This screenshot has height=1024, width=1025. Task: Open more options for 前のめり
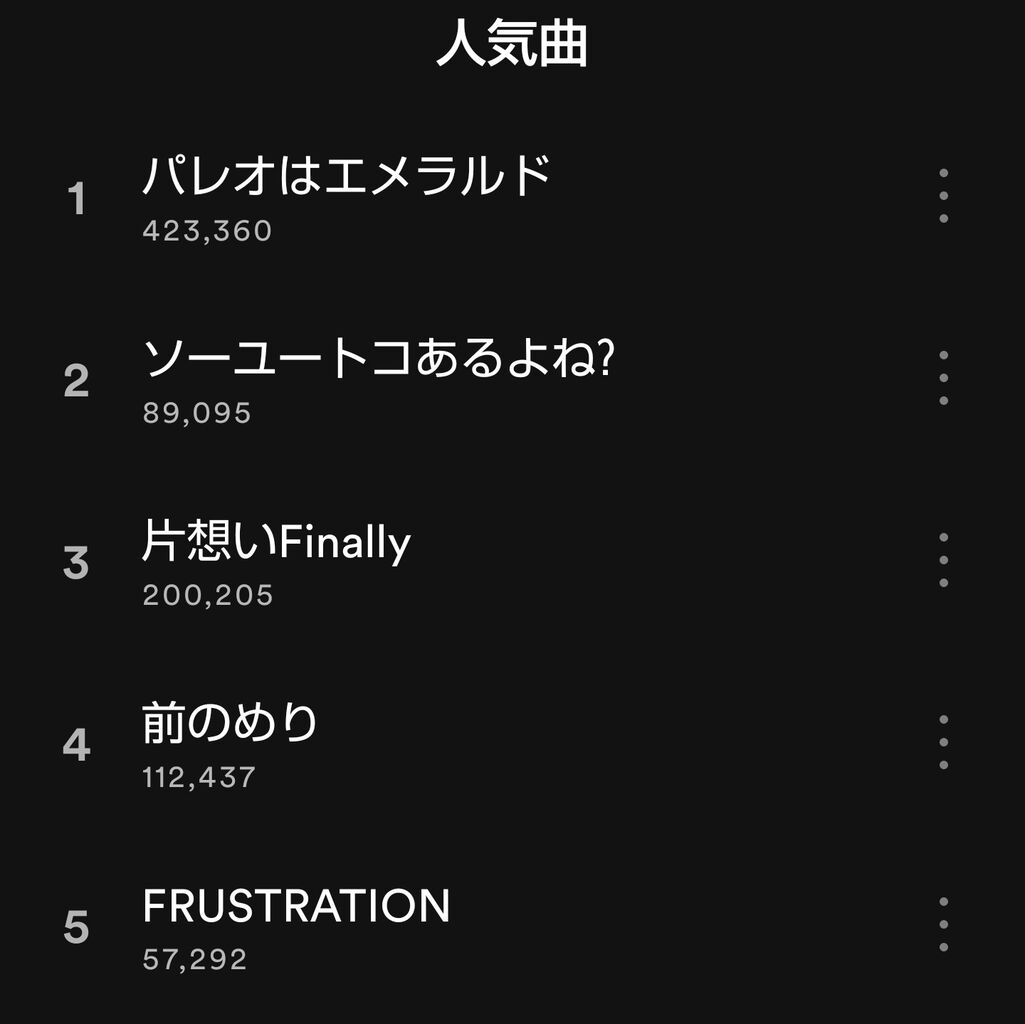click(943, 742)
